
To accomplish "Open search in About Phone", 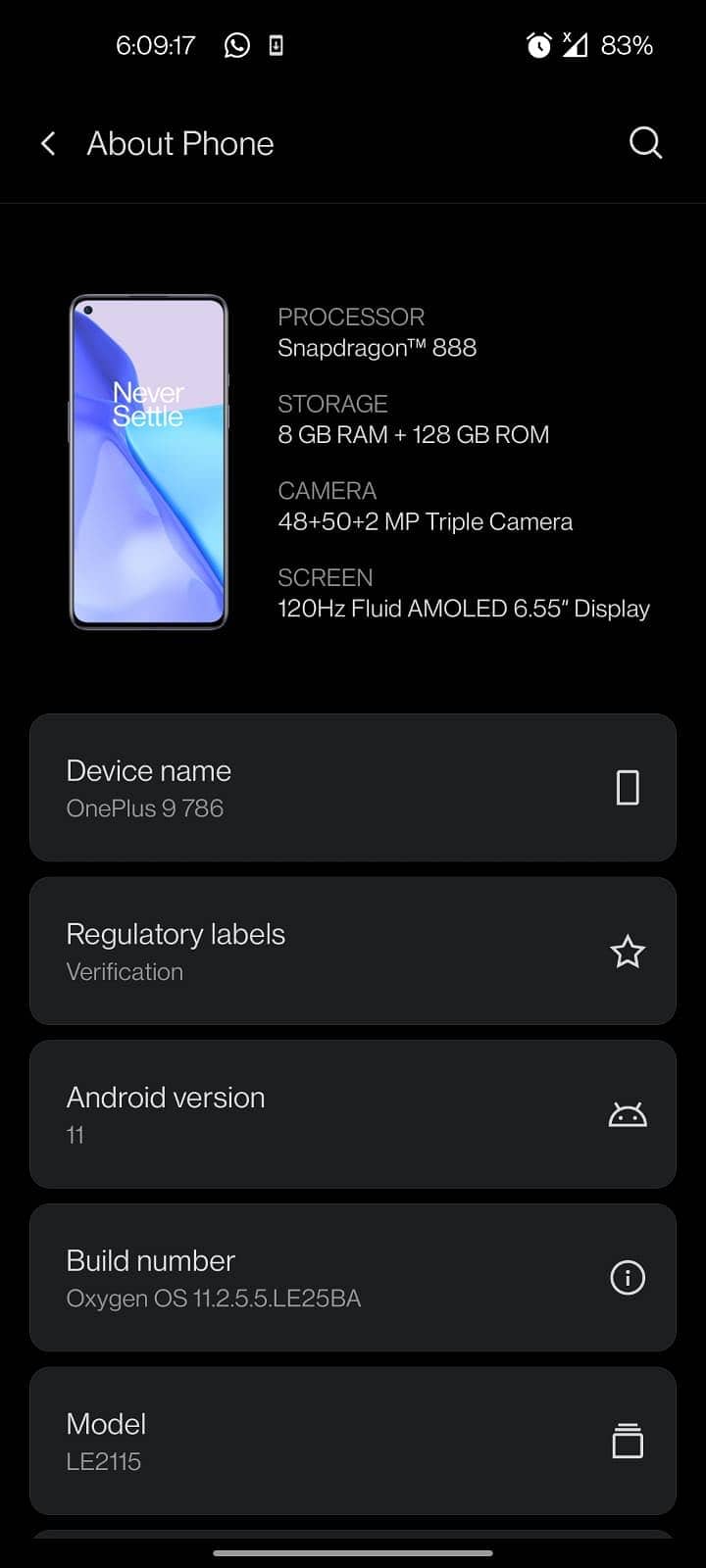I will 644,143.
